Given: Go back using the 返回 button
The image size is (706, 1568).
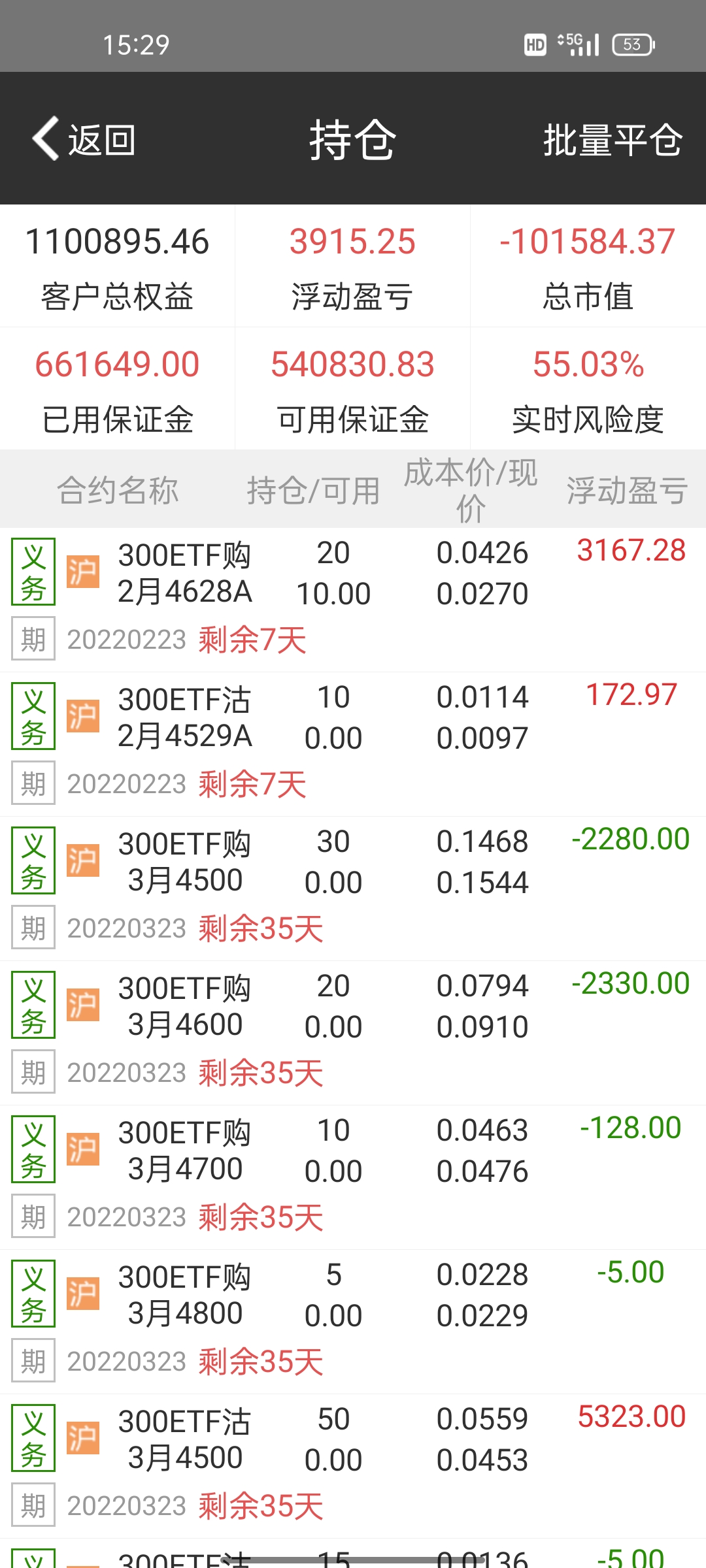Looking at the screenshot, I should click(x=85, y=139).
